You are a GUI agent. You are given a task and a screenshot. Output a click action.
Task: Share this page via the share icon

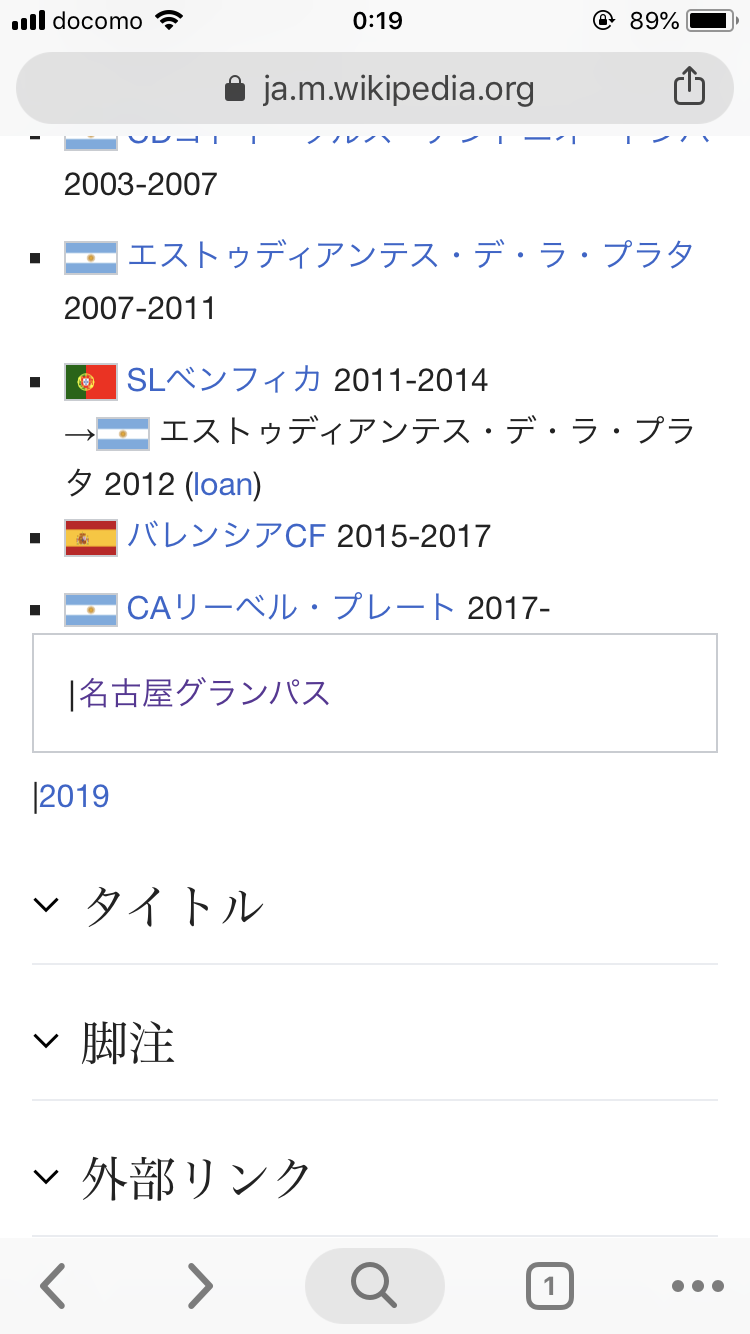(689, 87)
